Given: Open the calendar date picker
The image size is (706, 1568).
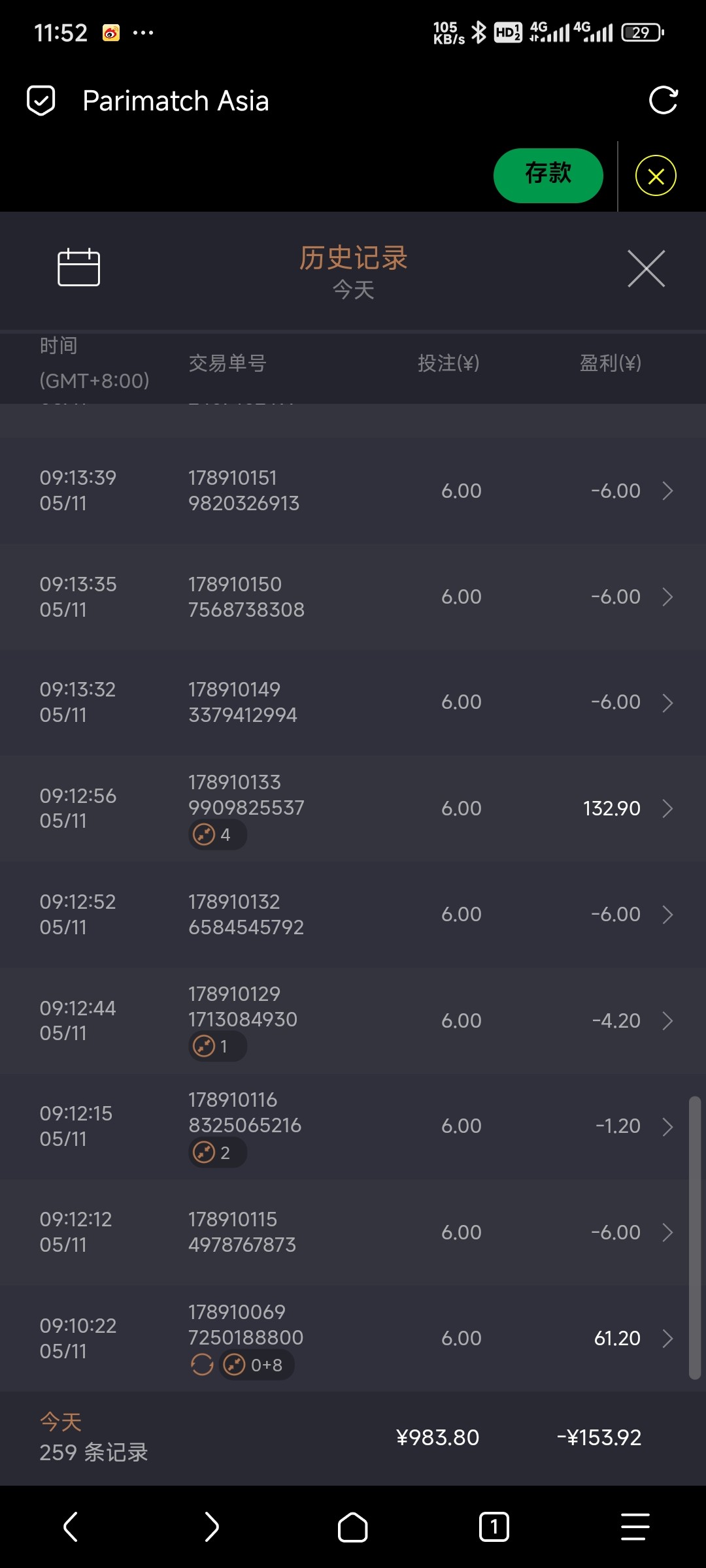Looking at the screenshot, I should click(x=78, y=267).
